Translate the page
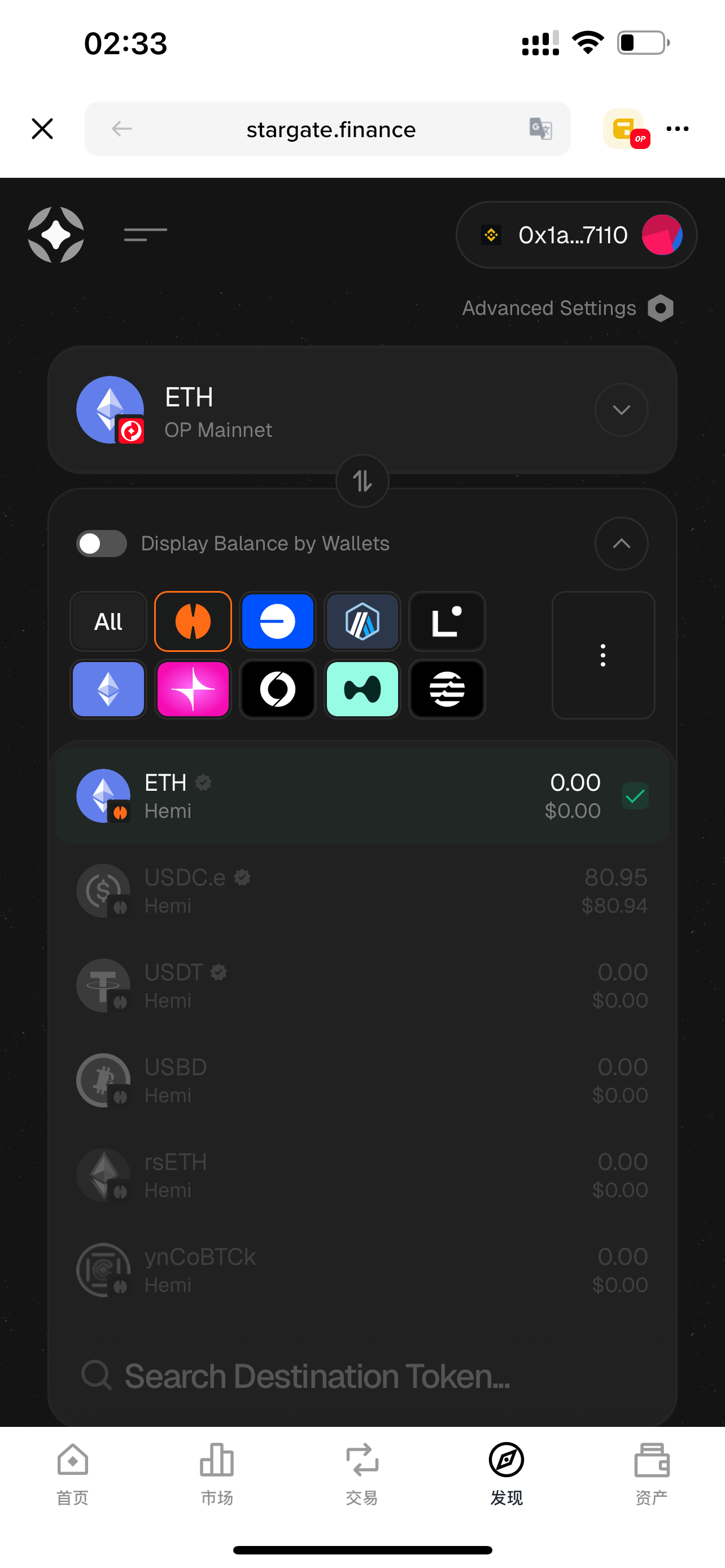 pos(540,129)
